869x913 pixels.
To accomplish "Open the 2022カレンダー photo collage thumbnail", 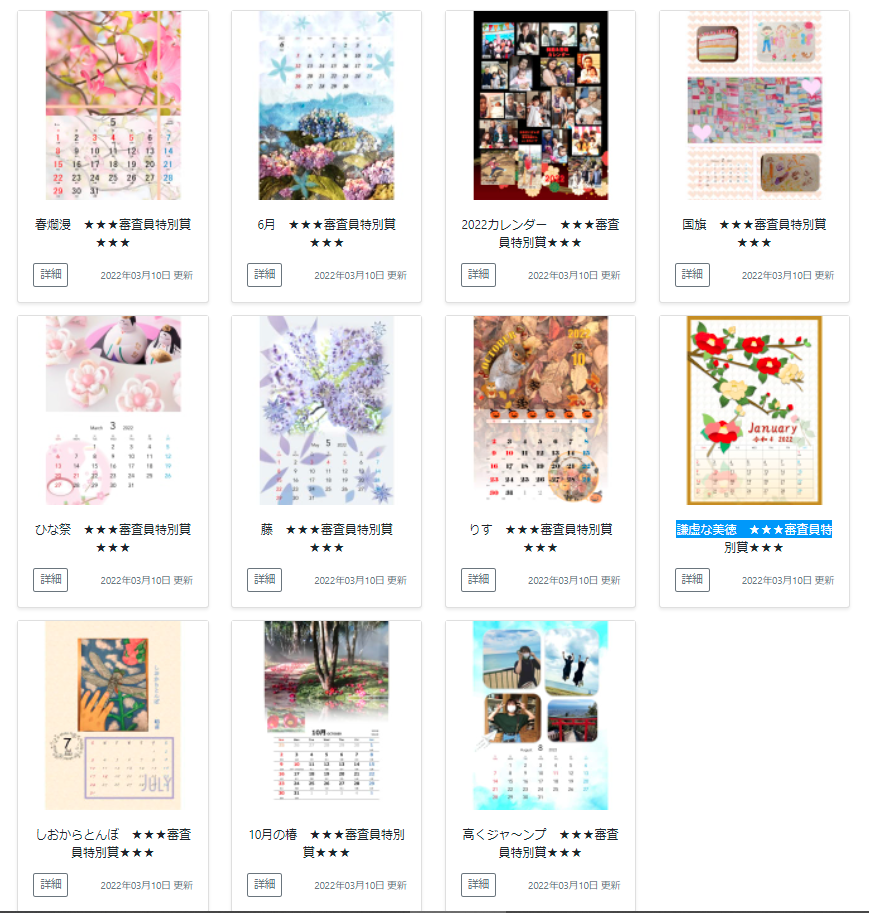I will click(540, 106).
